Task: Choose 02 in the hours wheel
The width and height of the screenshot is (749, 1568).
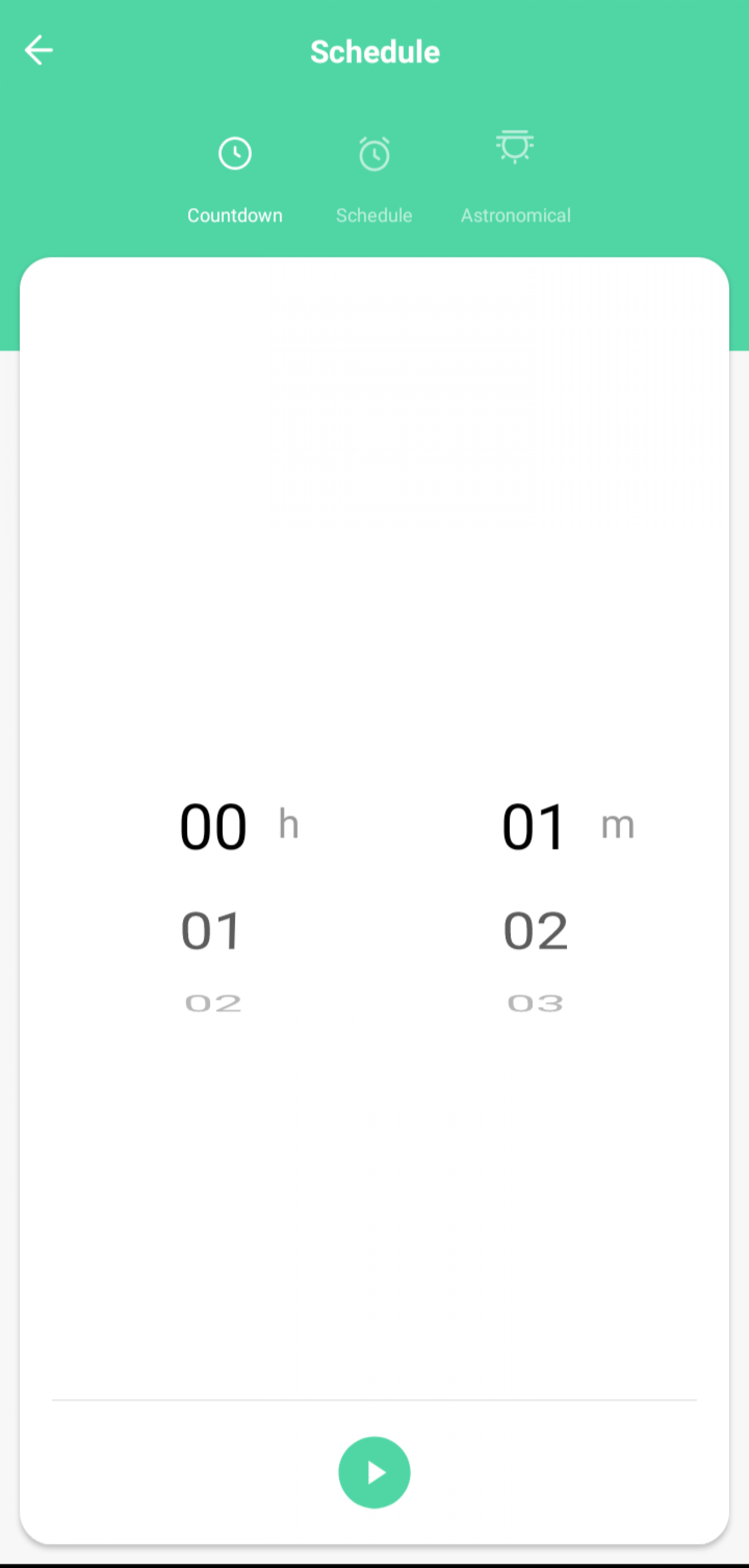Action: pos(213,1003)
